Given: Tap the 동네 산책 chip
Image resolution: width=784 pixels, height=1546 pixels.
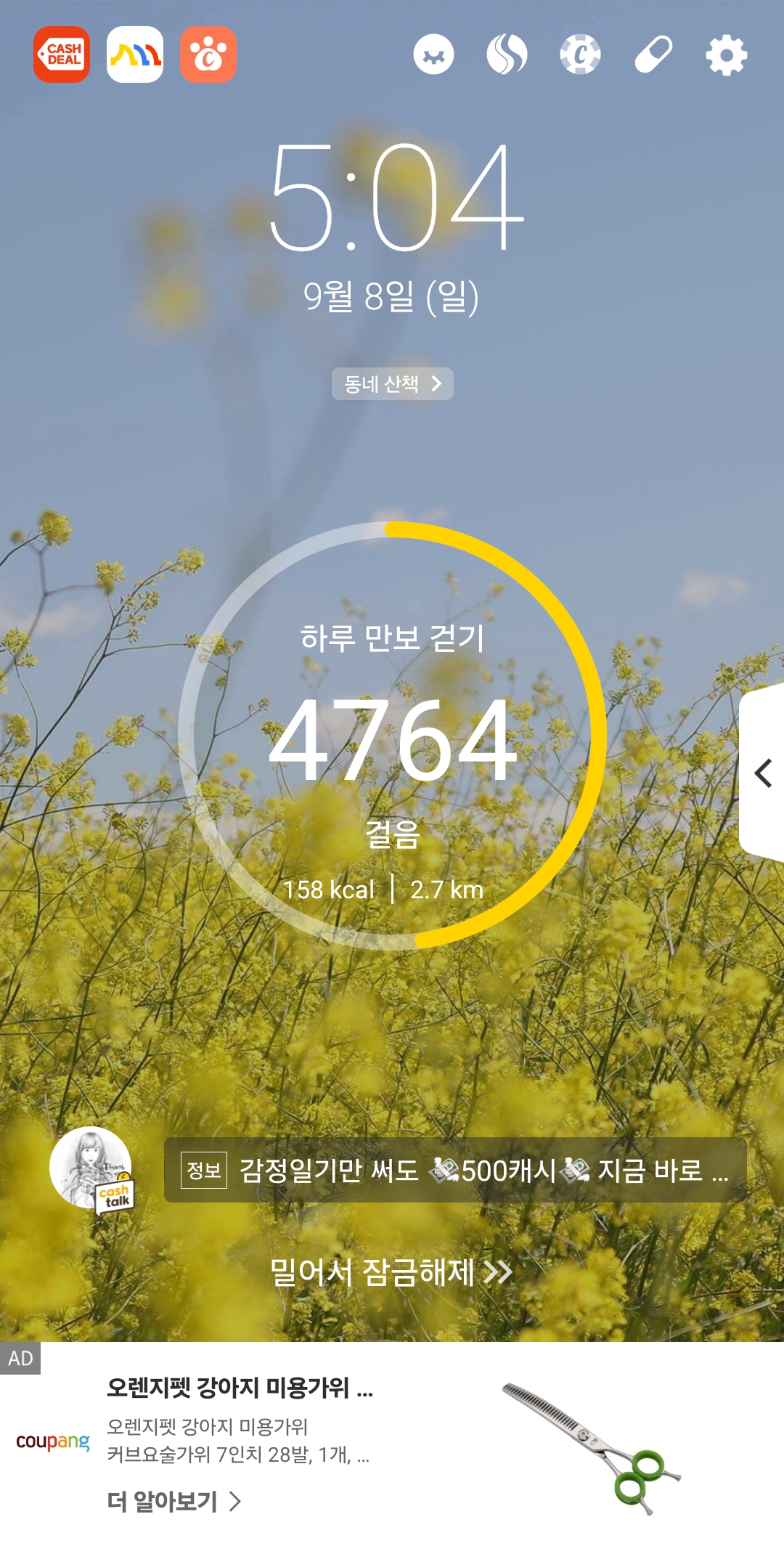Looking at the screenshot, I should point(392,383).
